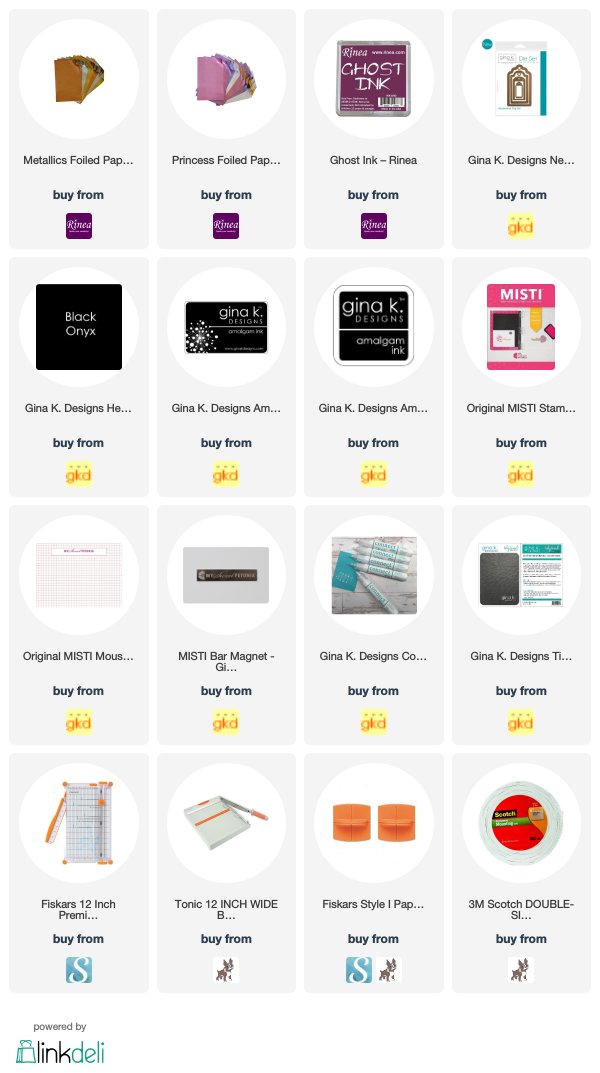
Task: Tap the S store icon under Fiskars trimmer
Action: click(x=79, y=970)
